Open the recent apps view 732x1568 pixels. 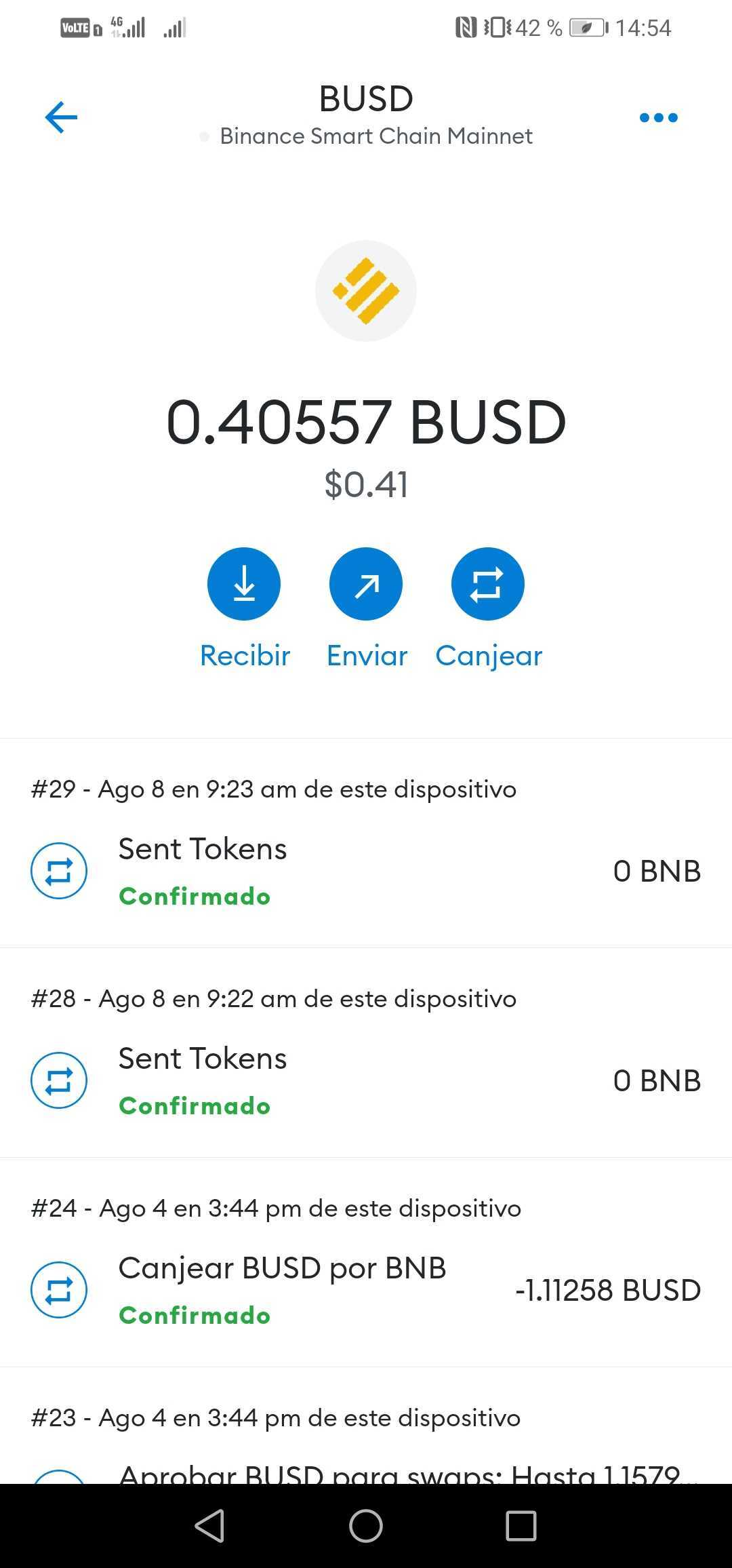tap(521, 1526)
